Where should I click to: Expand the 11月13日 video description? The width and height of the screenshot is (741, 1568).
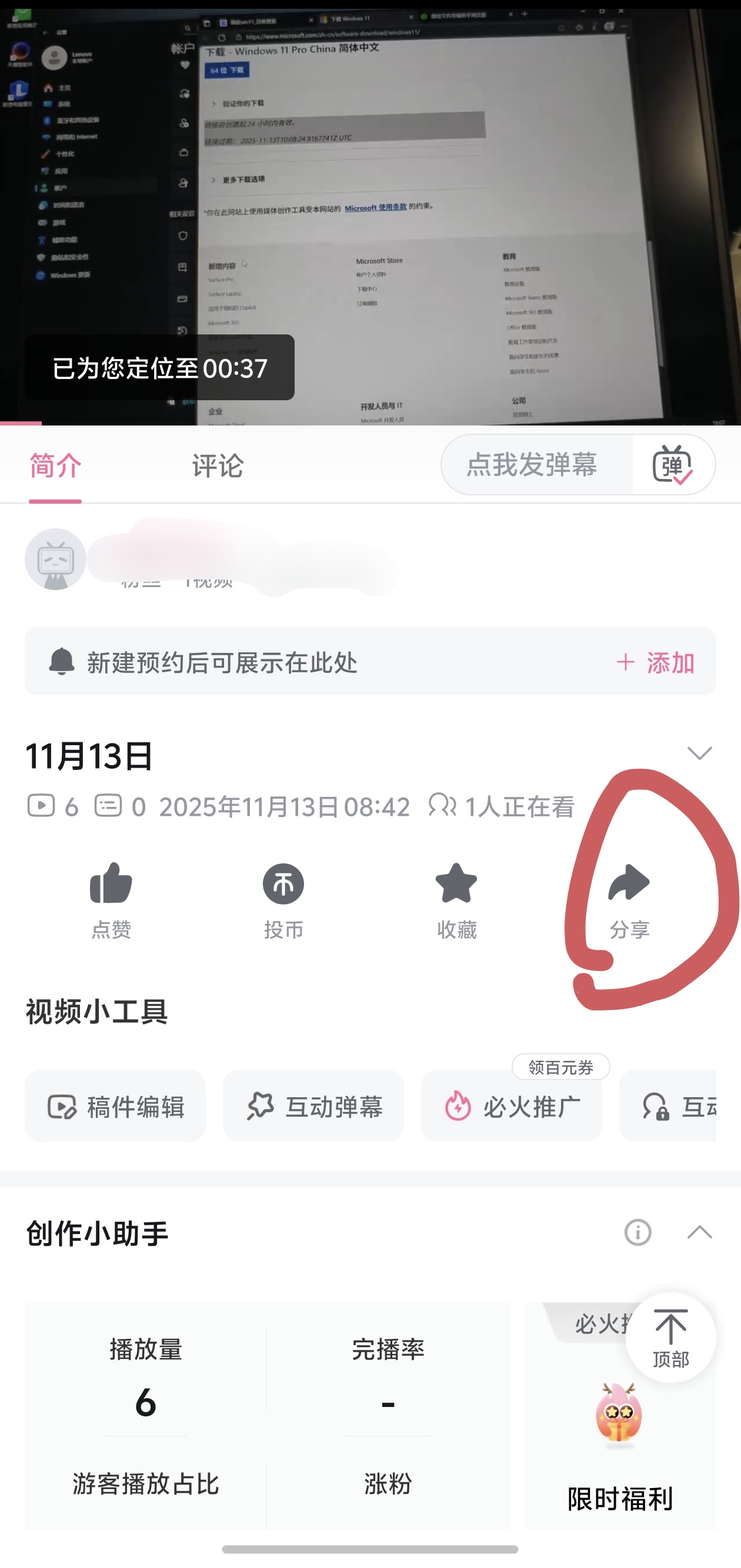(699, 753)
